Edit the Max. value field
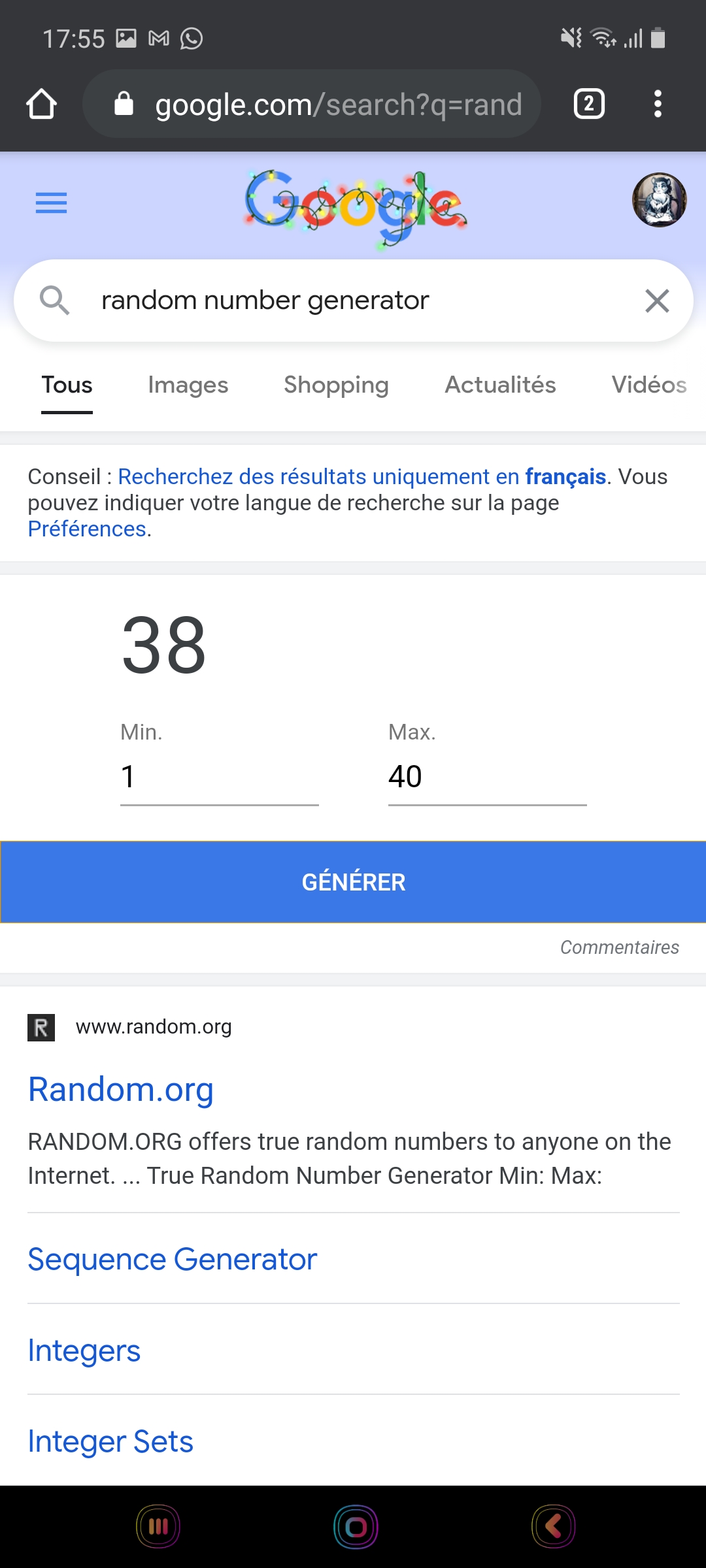This screenshot has height=1568, width=706. 487,777
